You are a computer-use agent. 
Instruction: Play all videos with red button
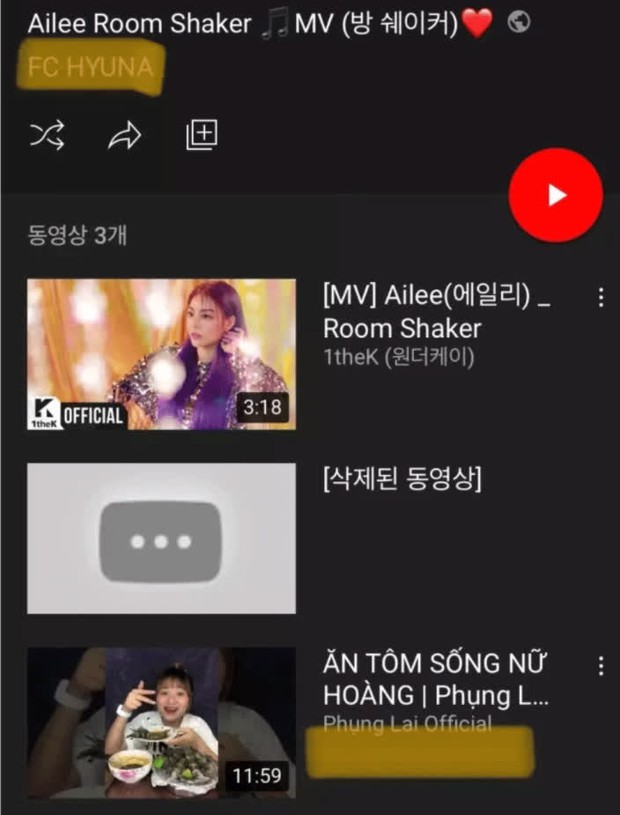click(x=555, y=195)
